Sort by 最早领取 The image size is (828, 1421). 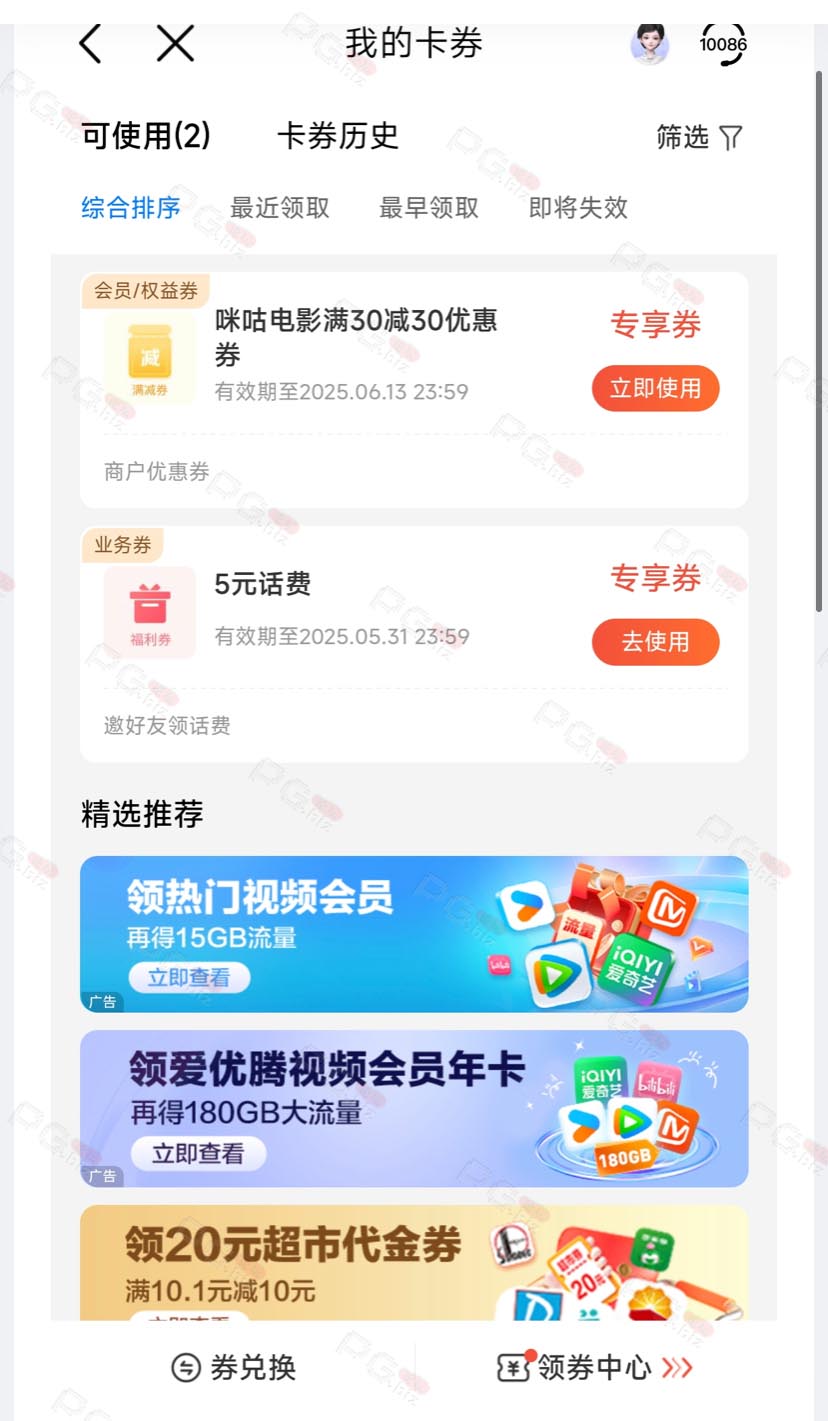(x=429, y=208)
